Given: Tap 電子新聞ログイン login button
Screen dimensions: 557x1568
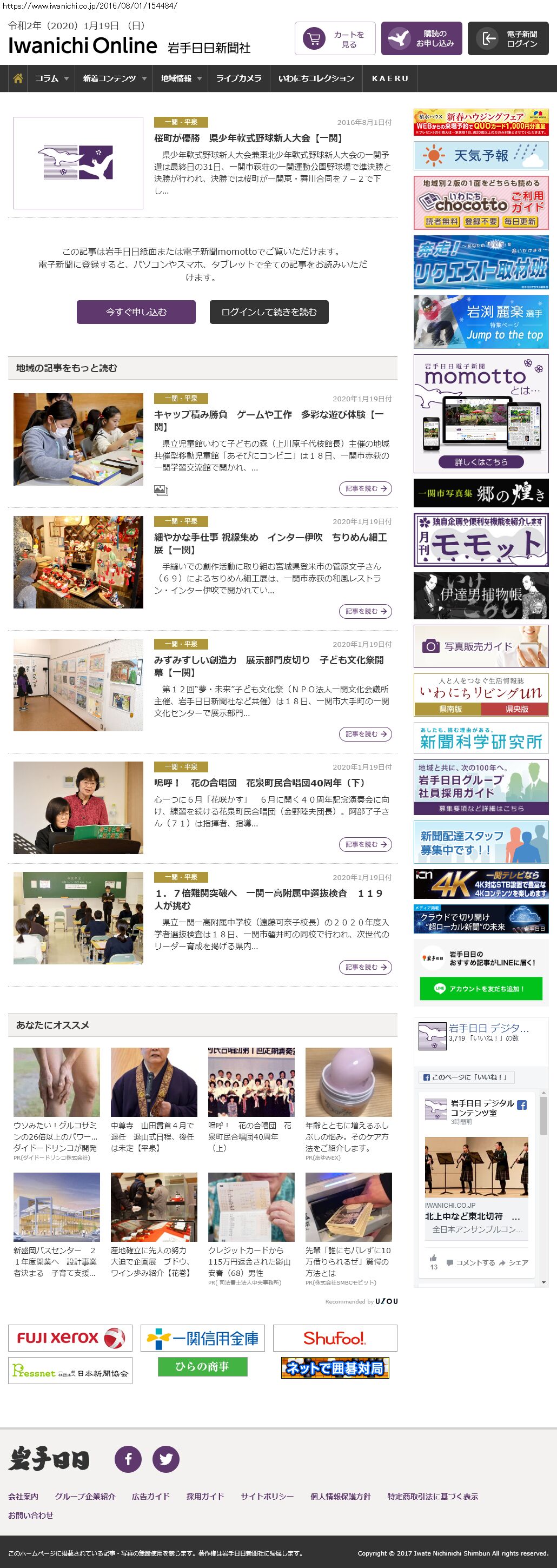Looking at the screenshot, I should click(x=512, y=39).
